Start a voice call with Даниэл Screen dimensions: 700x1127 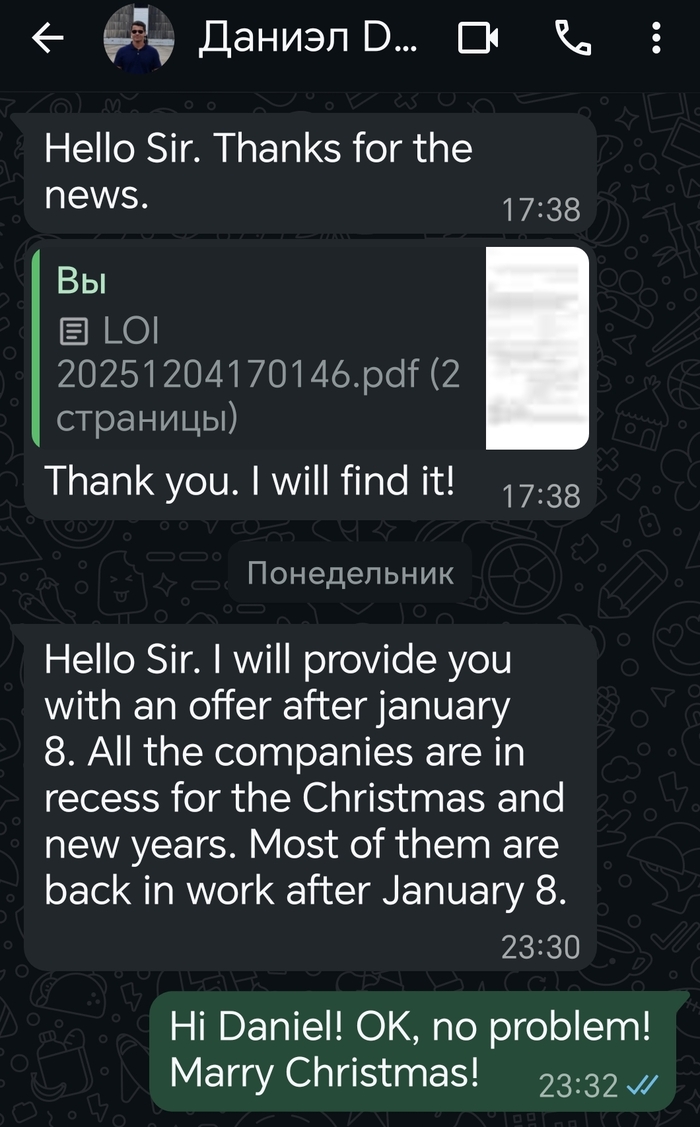(573, 39)
